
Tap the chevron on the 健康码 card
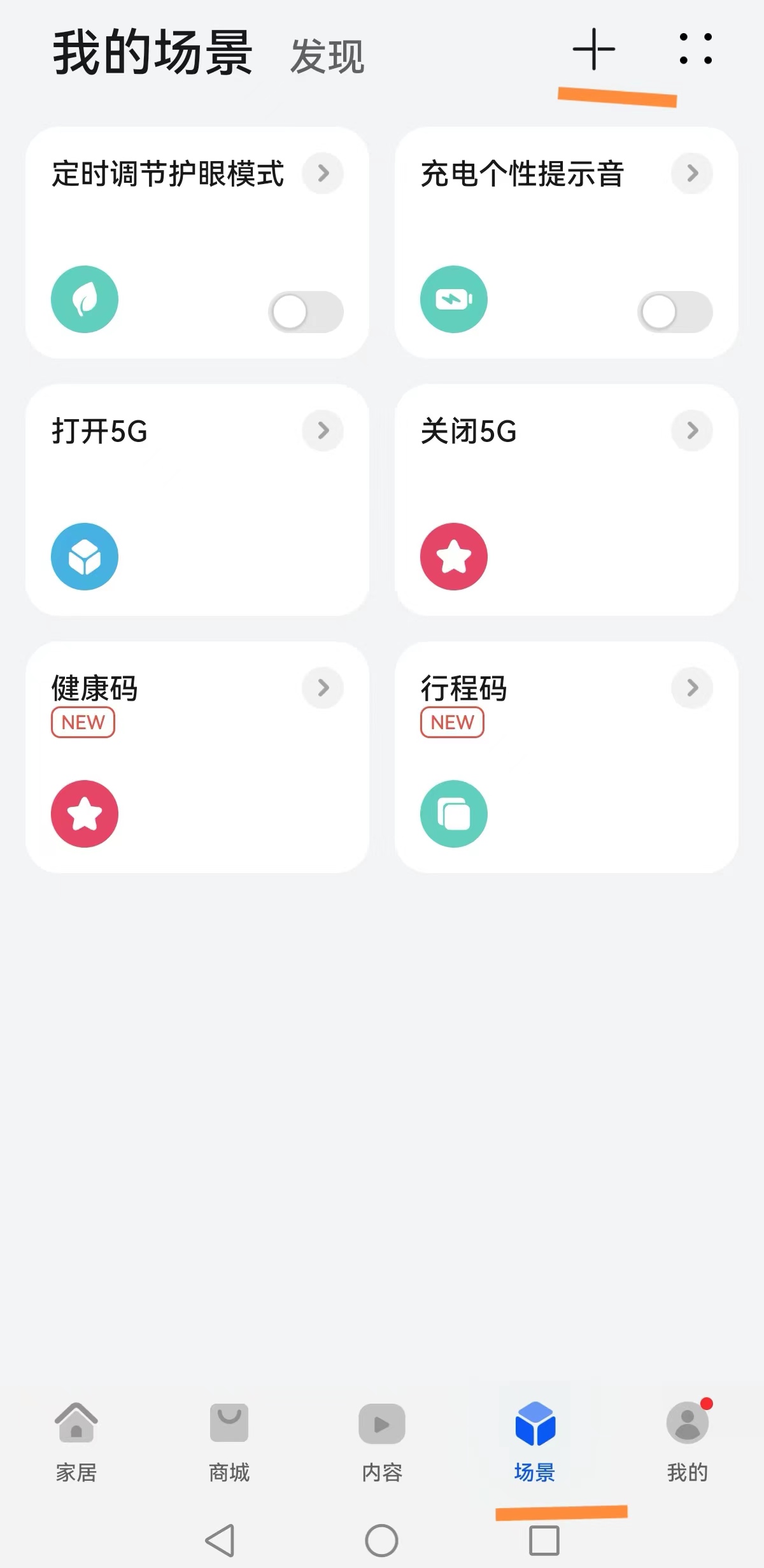(x=323, y=688)
